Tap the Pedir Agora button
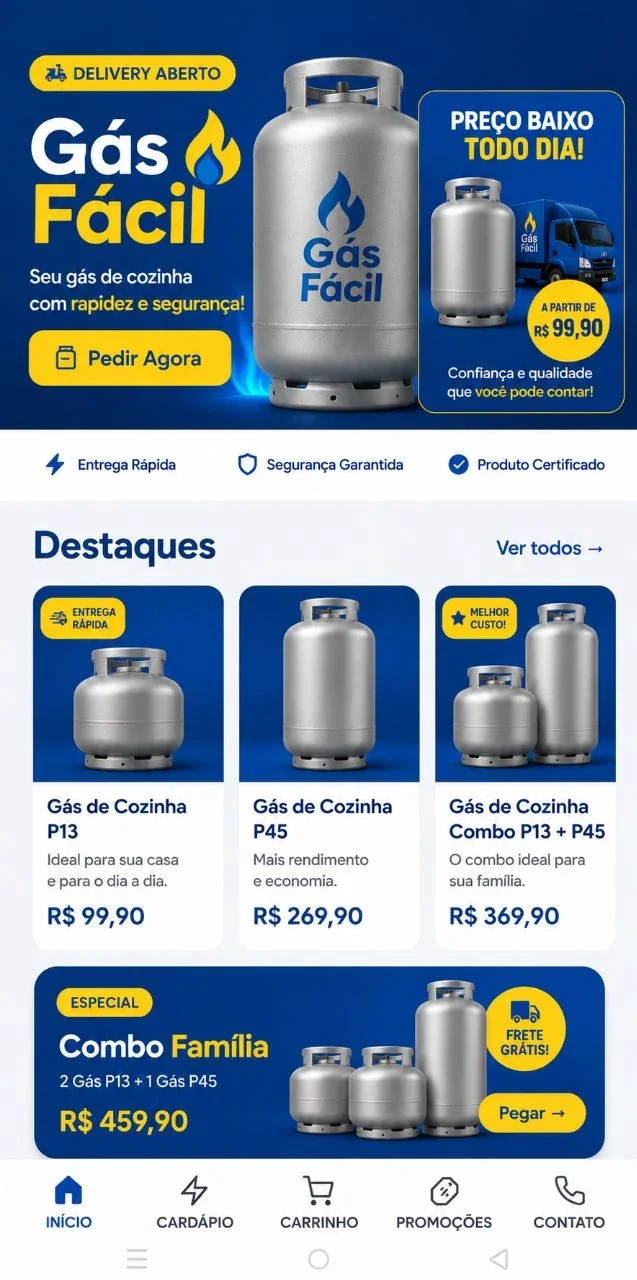Viewport: 637px width, 1280px height. pyautogui.click(x=130, y=358)
